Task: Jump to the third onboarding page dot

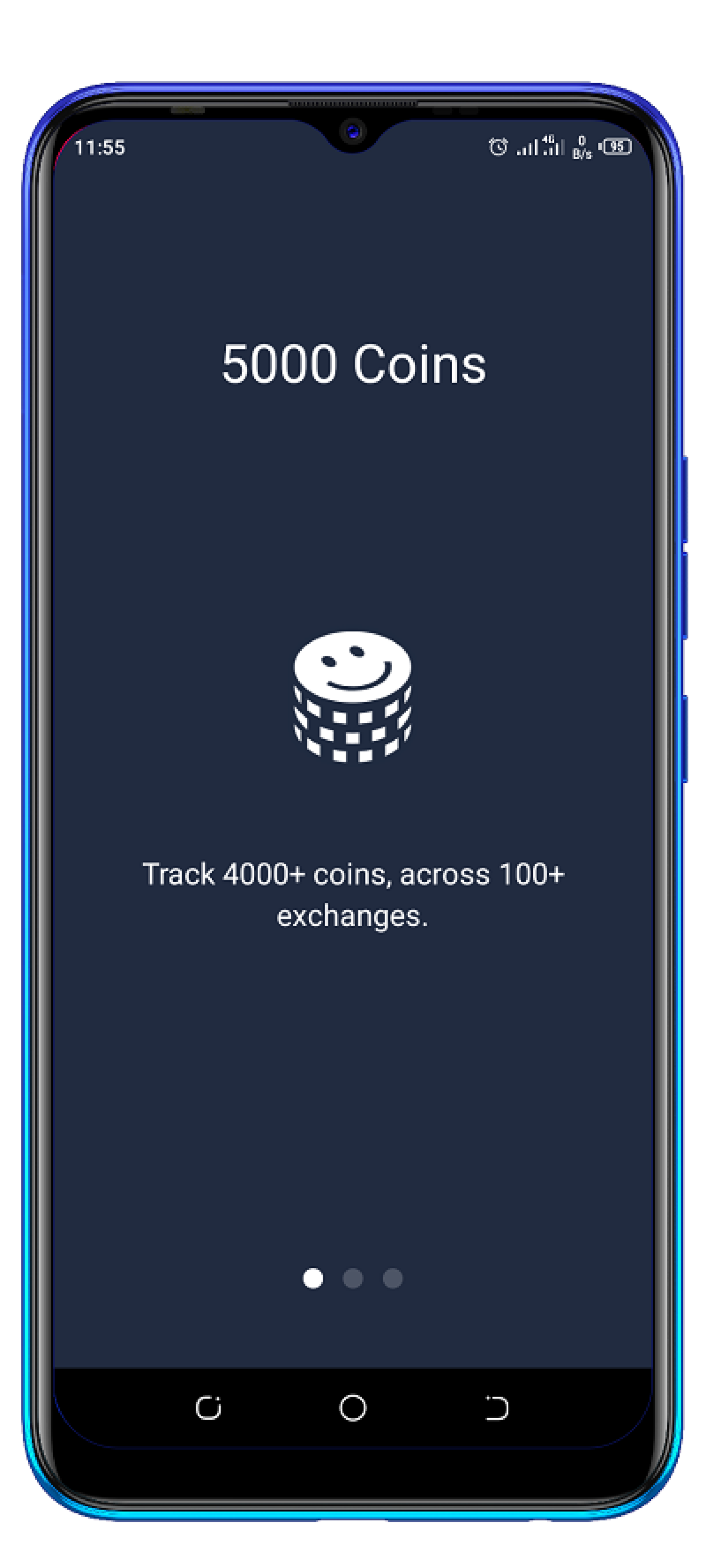Action: [393, 1278]
